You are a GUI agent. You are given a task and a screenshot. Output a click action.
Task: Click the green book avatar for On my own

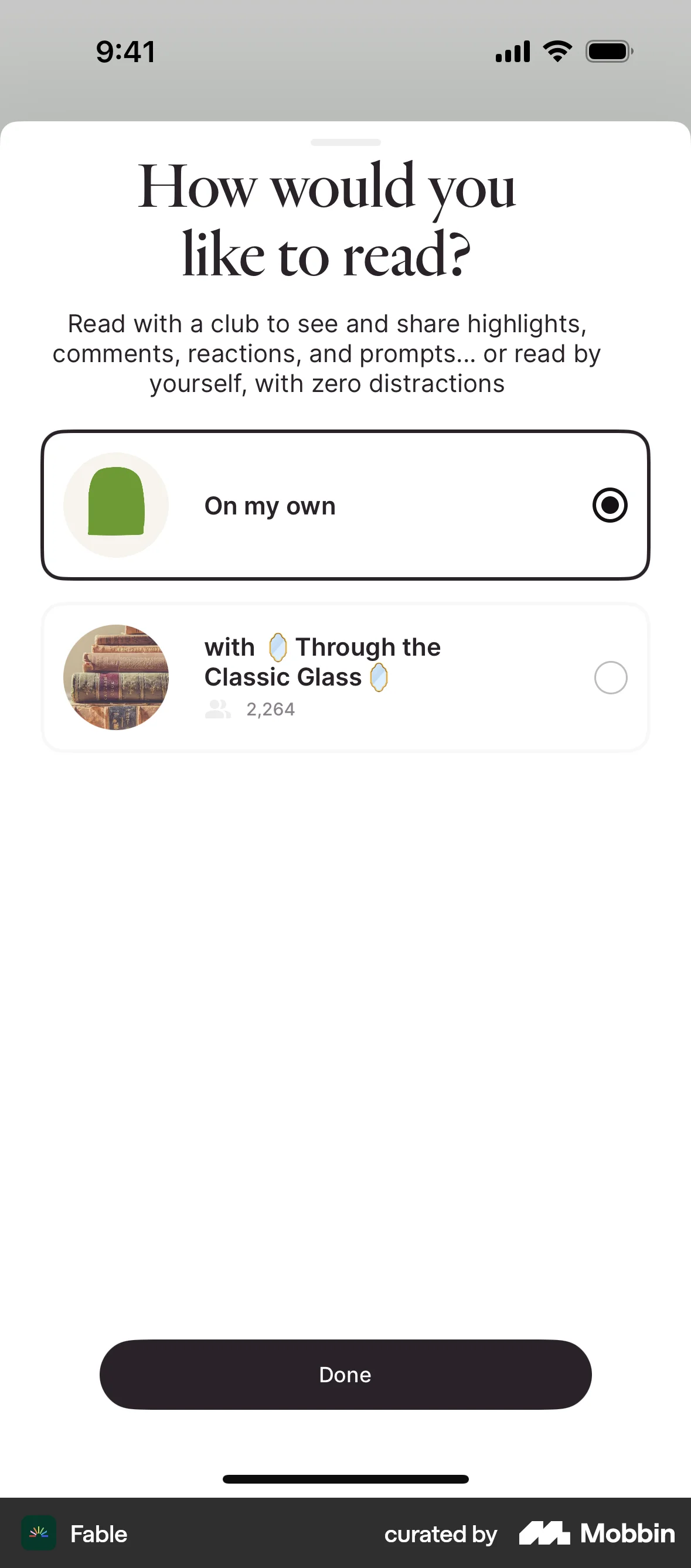[x=116, y=505]
